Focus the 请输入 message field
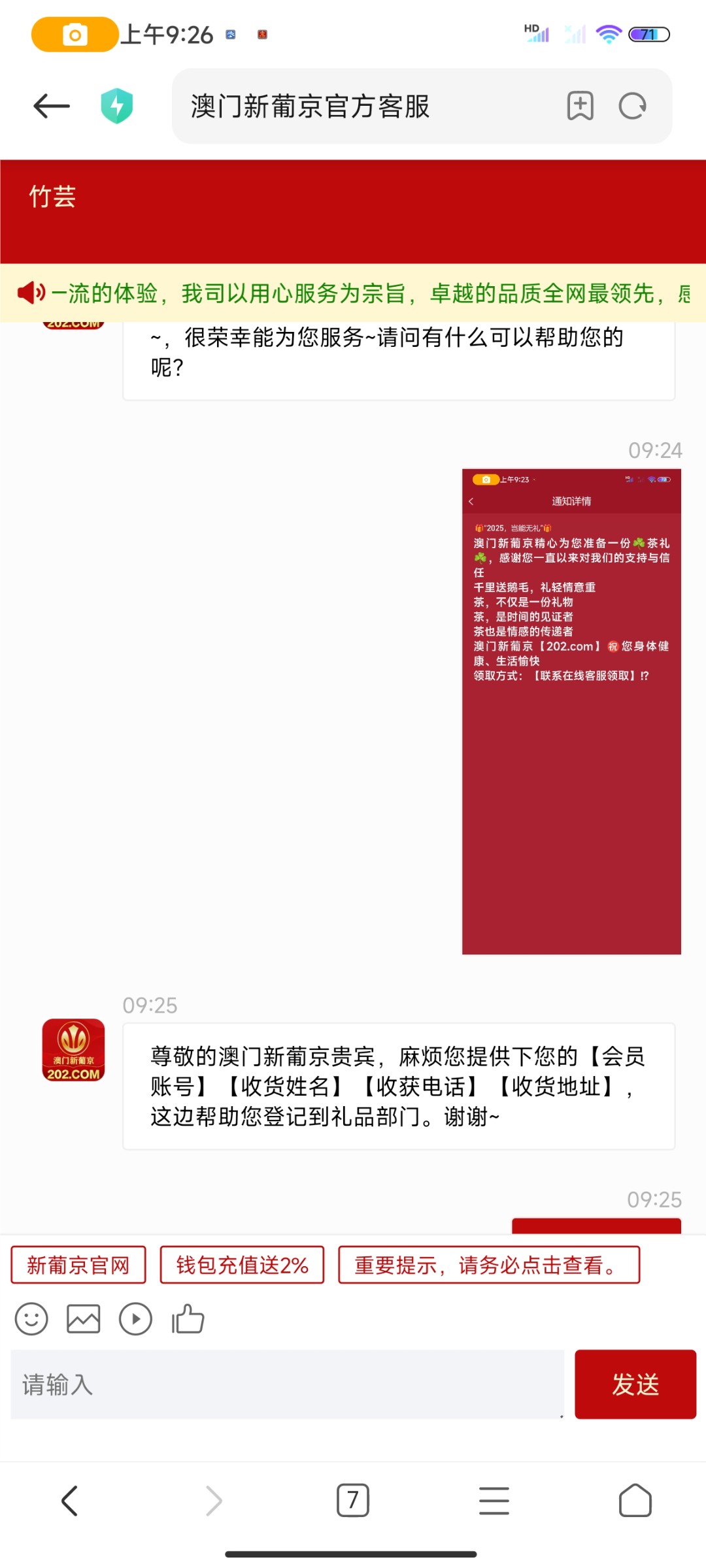Viewport: 706px width, 1568px height. (288, 1384)
